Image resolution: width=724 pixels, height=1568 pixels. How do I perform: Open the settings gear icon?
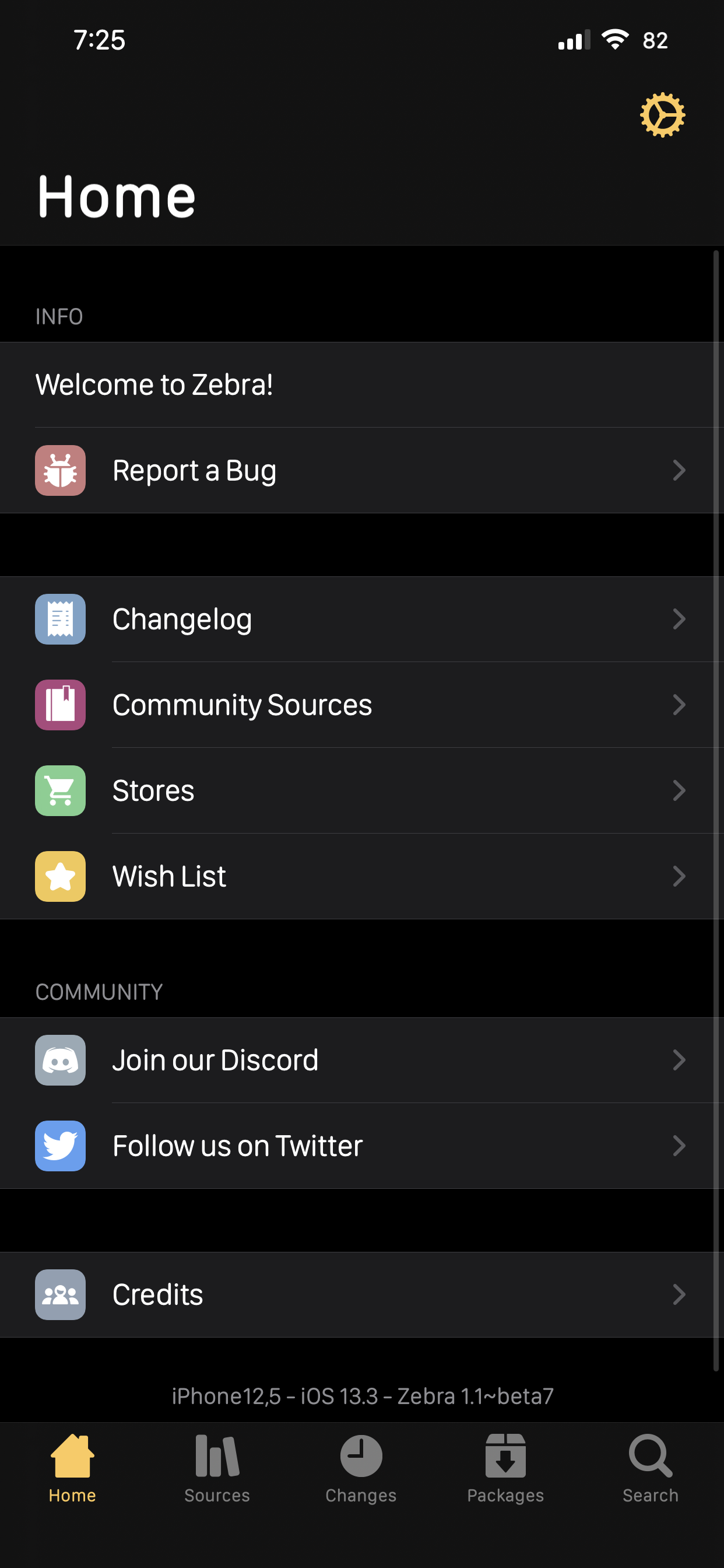click(x=663, y=114)
